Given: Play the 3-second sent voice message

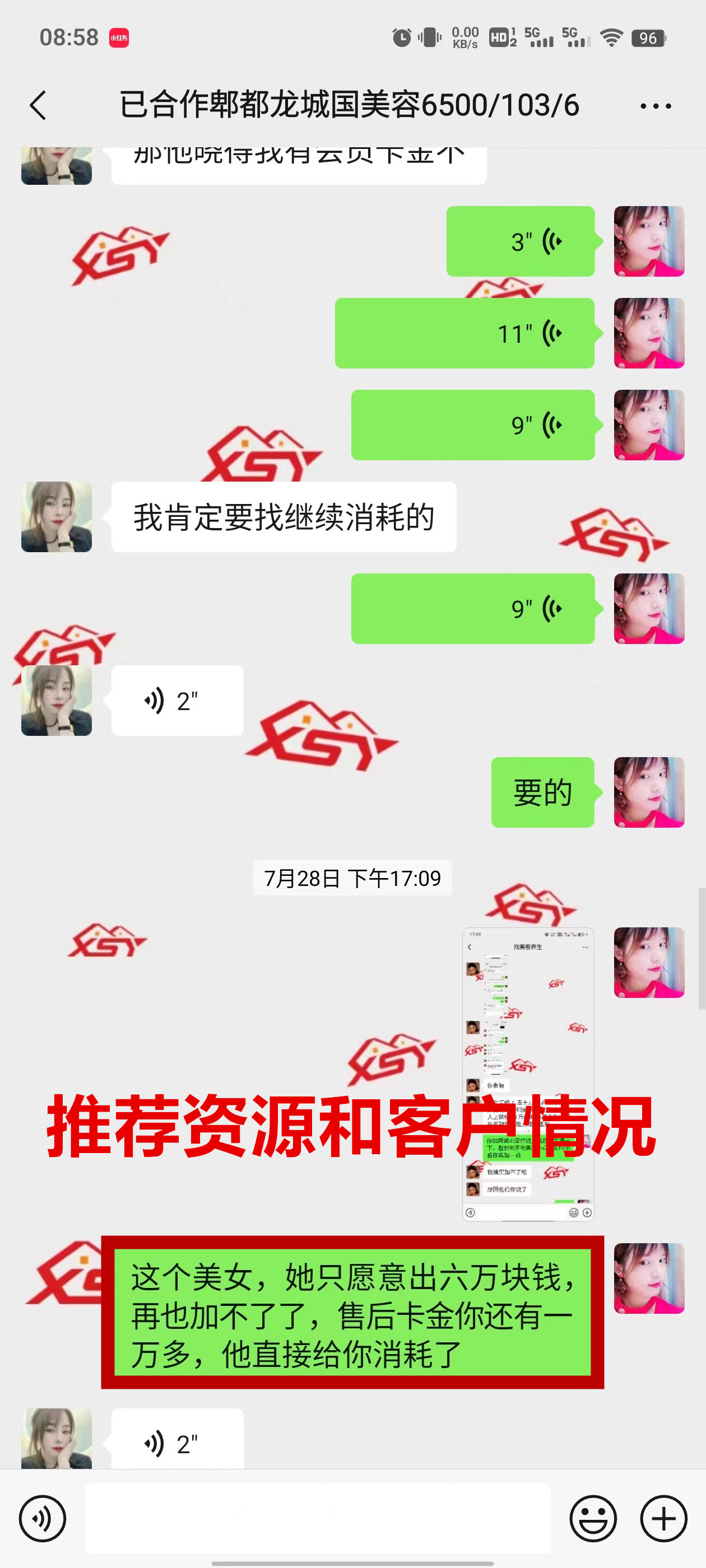Looking at the screenshot, I should coord(520,242).
